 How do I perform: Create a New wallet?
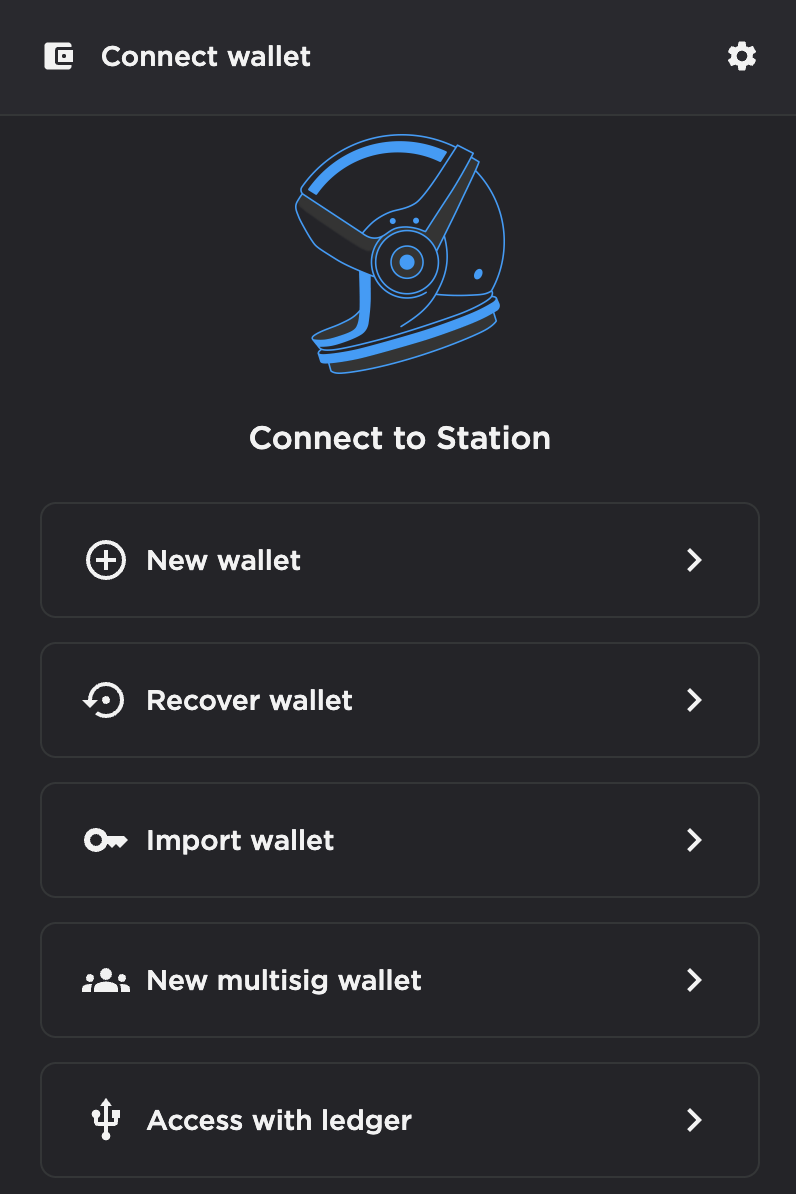[399, 560]
